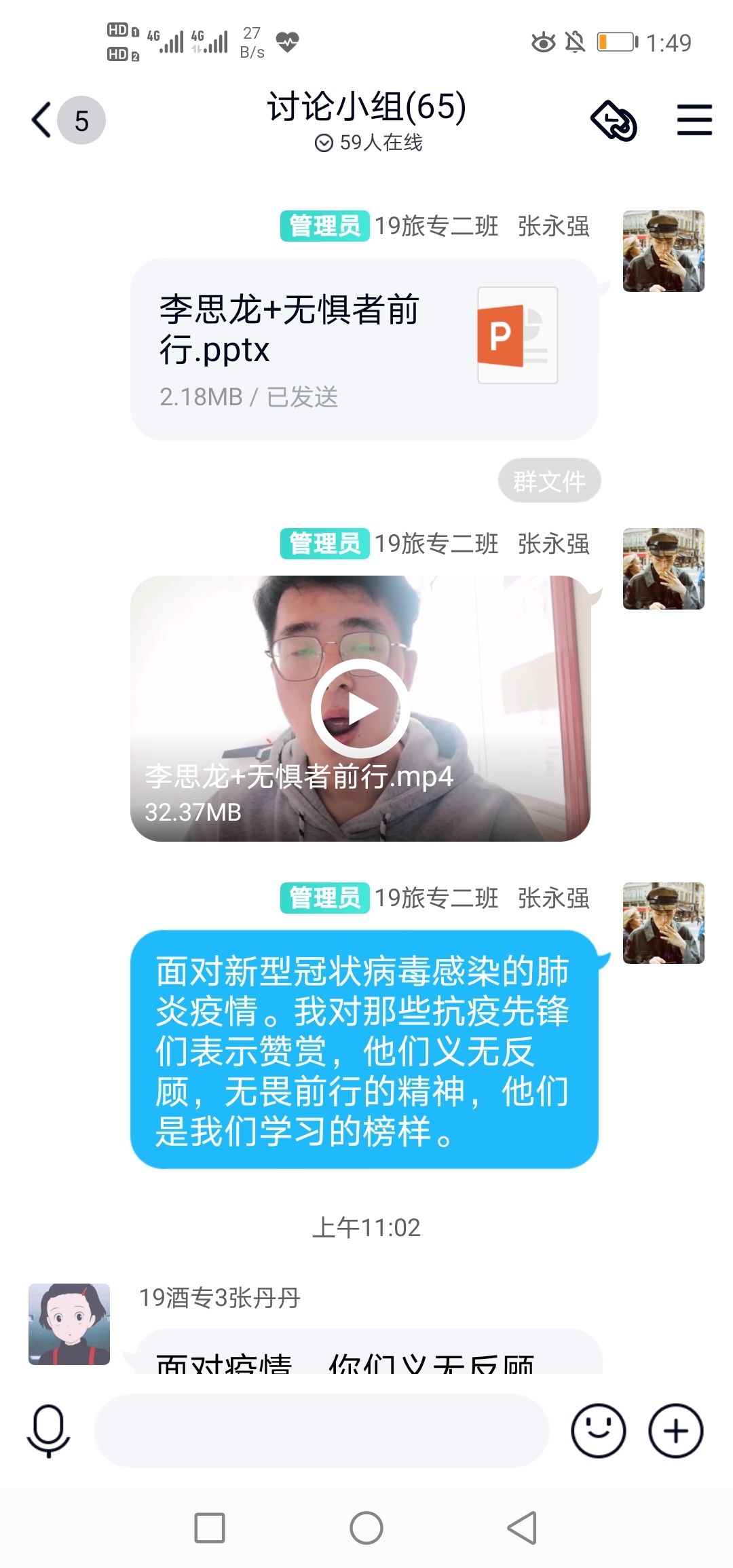Viewport: 733px width, 1568px height.
Task: View 张丹丹's profile avatar
Action: click(69, 1324)
